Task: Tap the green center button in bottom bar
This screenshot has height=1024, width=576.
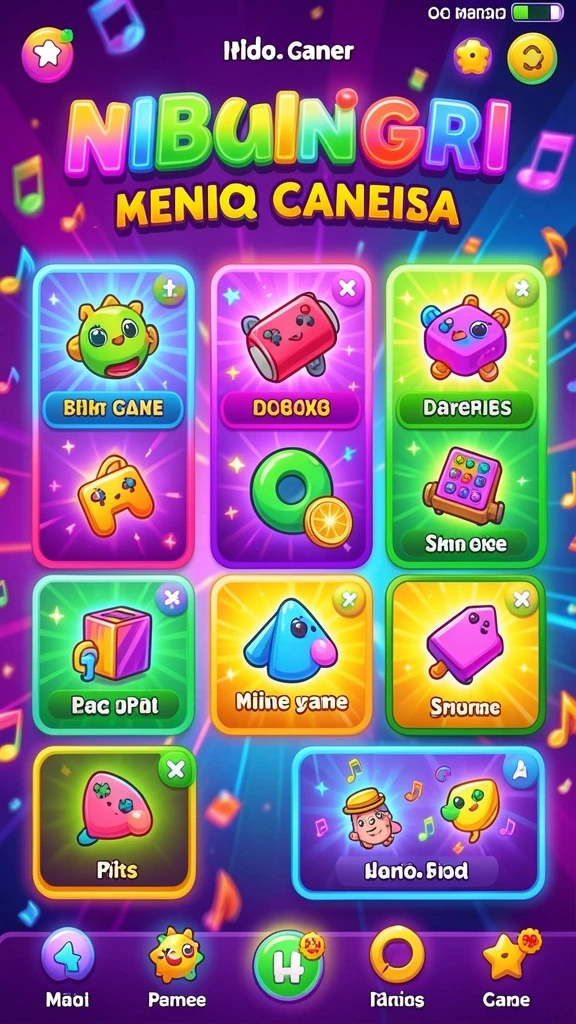Action: click(x=287, y=967)
